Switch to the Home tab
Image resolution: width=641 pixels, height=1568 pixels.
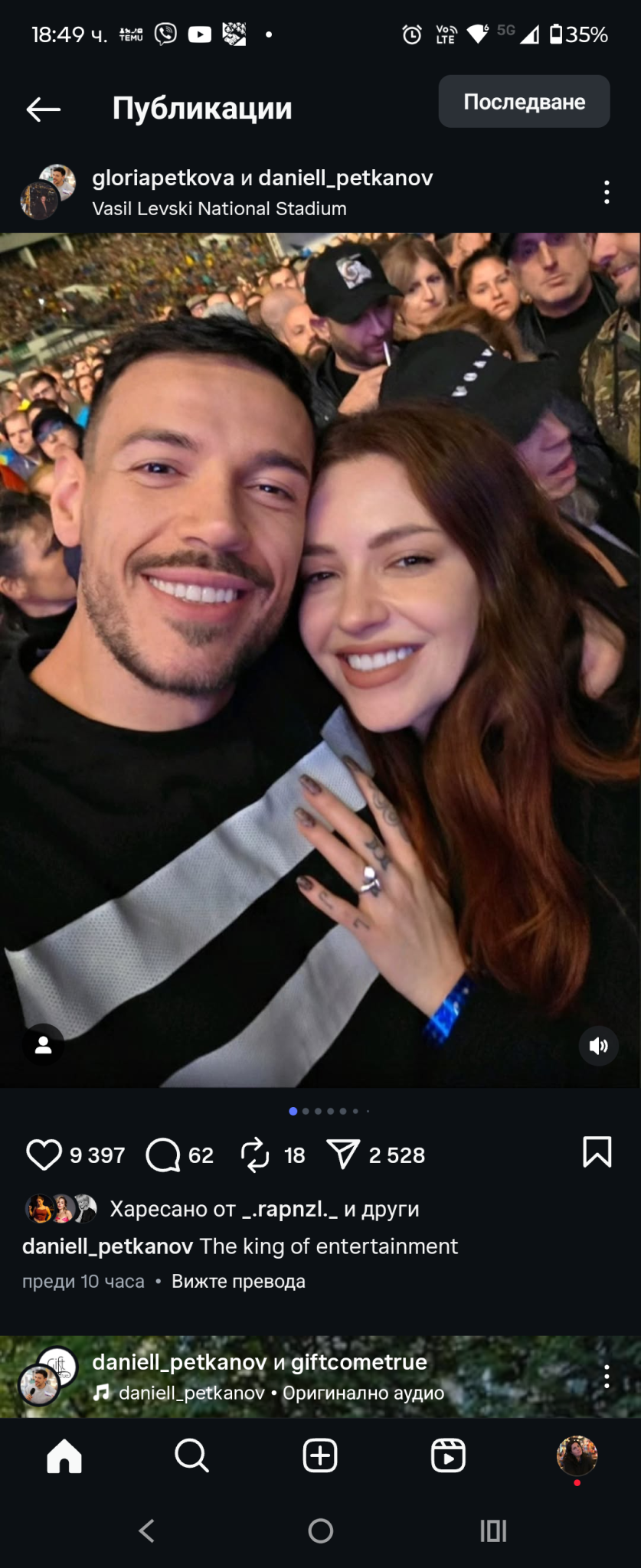click(64, 1455)
